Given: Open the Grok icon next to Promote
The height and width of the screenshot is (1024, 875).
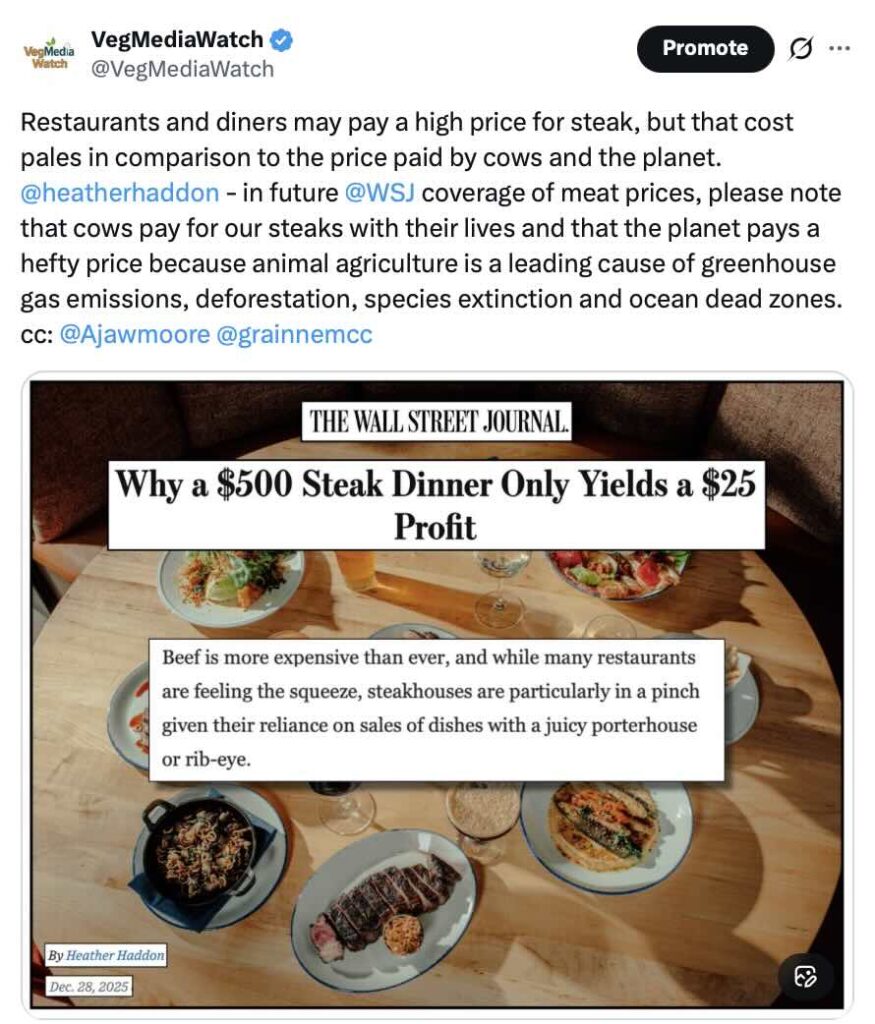Looking at the screenshot, I should pyautogui.click(x=800, y=48).
